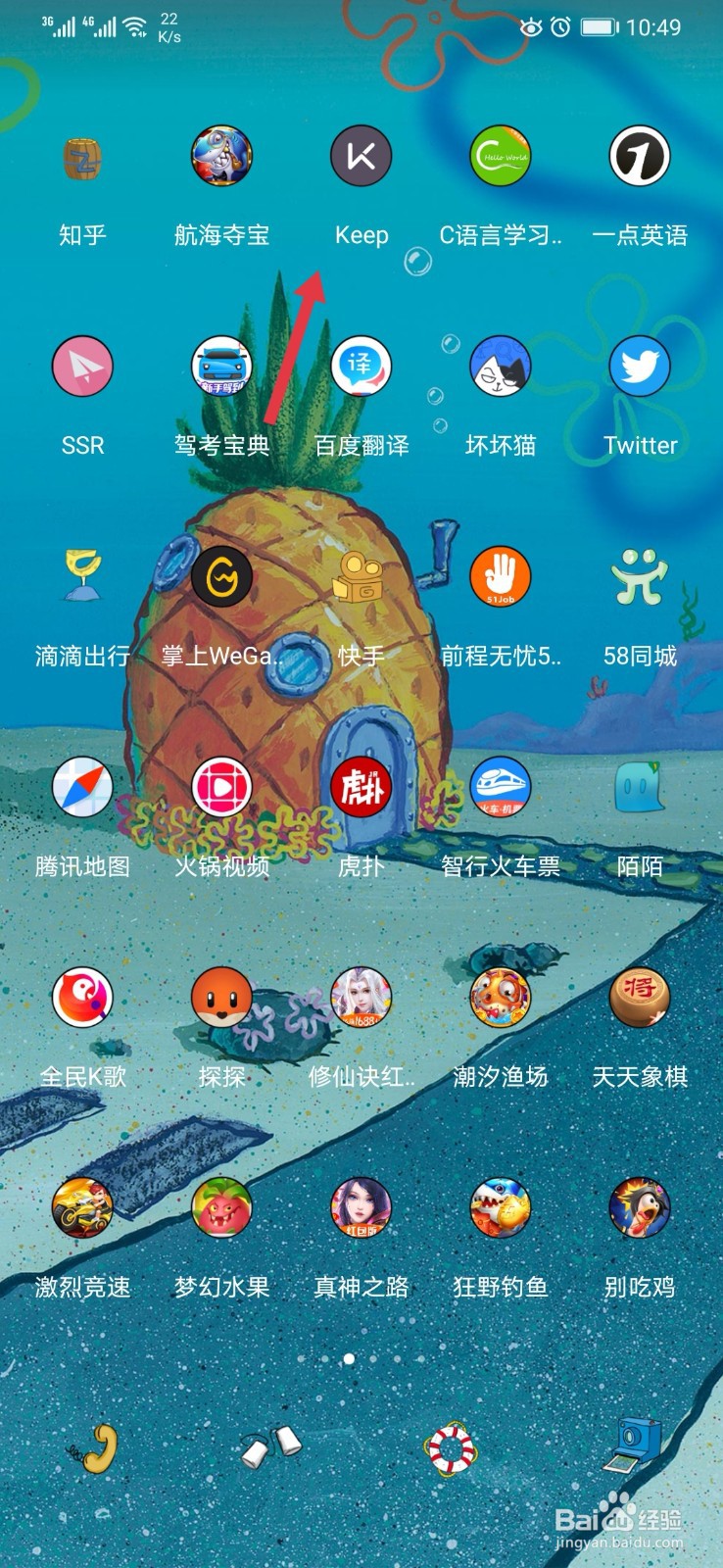Open 虎扑 sports app

pyautogui.click(x=361, y=787)
